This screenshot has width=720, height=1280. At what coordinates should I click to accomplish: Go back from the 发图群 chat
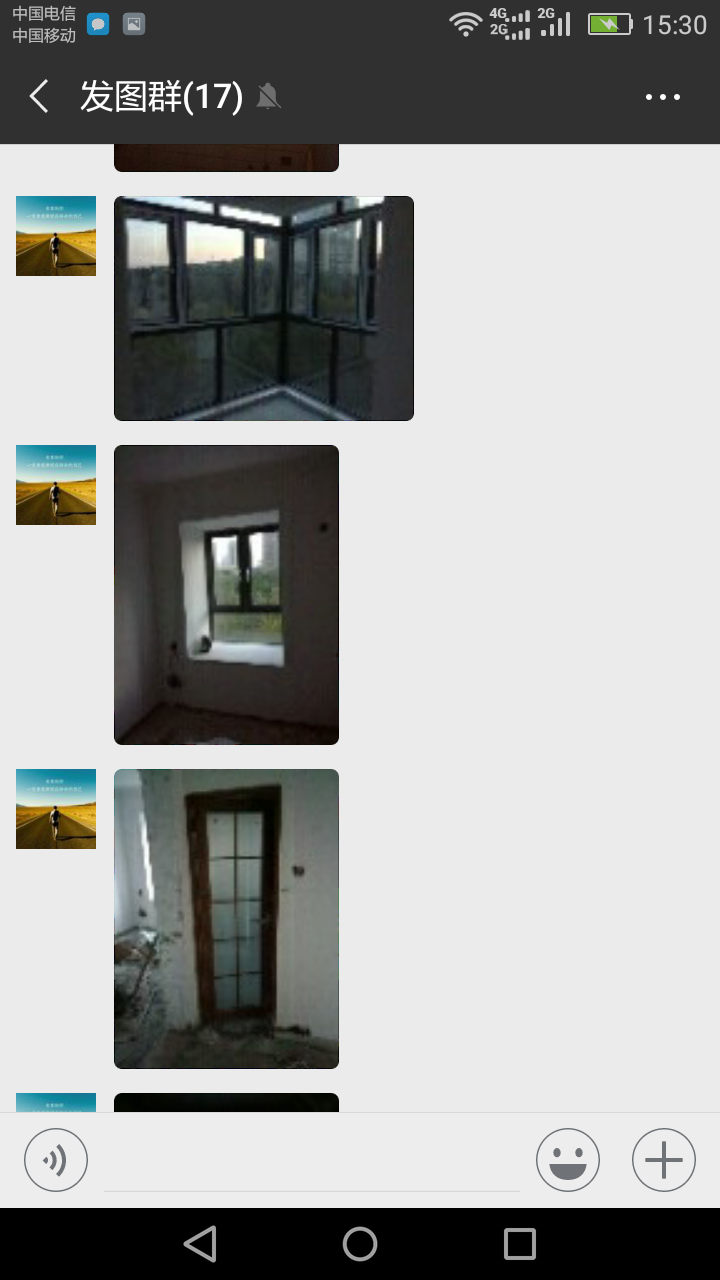[x=39, y=97]
